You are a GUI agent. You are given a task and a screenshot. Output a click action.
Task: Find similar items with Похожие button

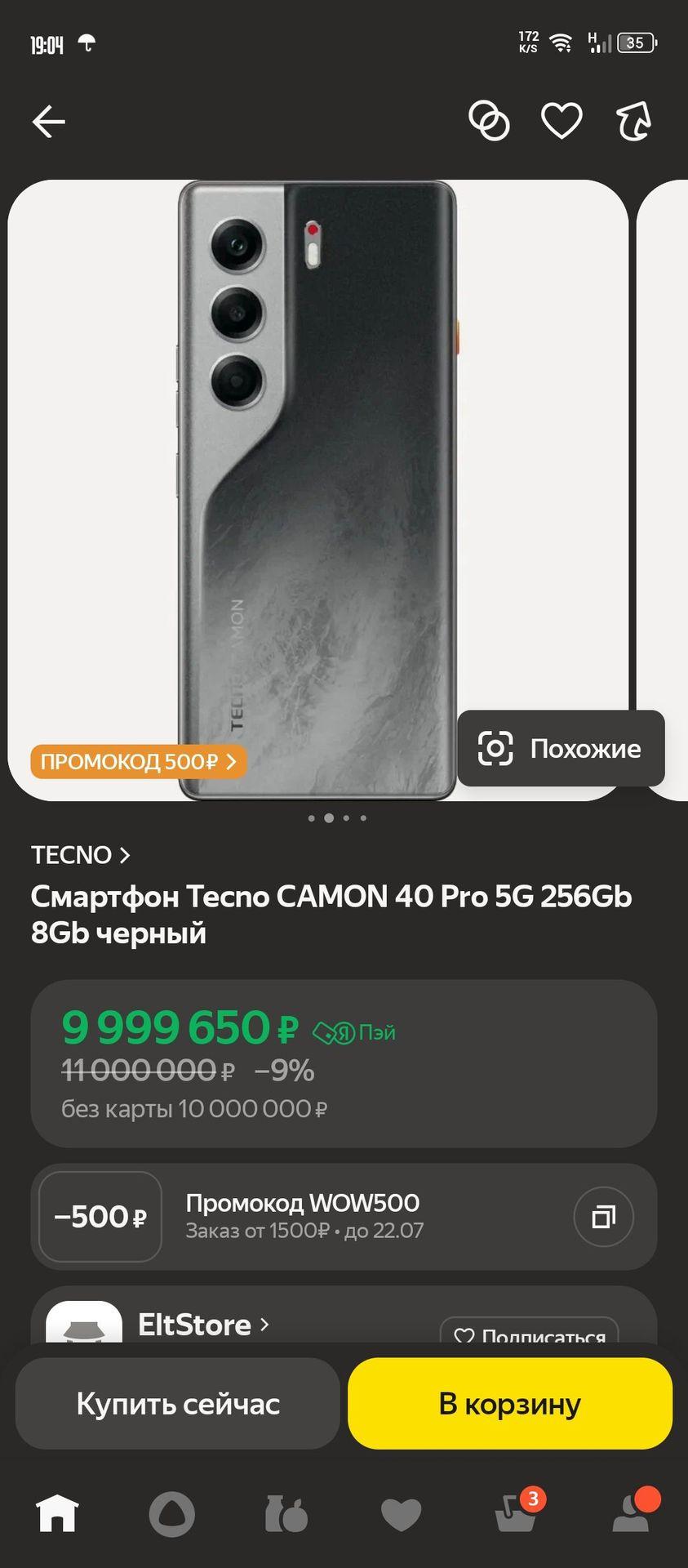561,748
